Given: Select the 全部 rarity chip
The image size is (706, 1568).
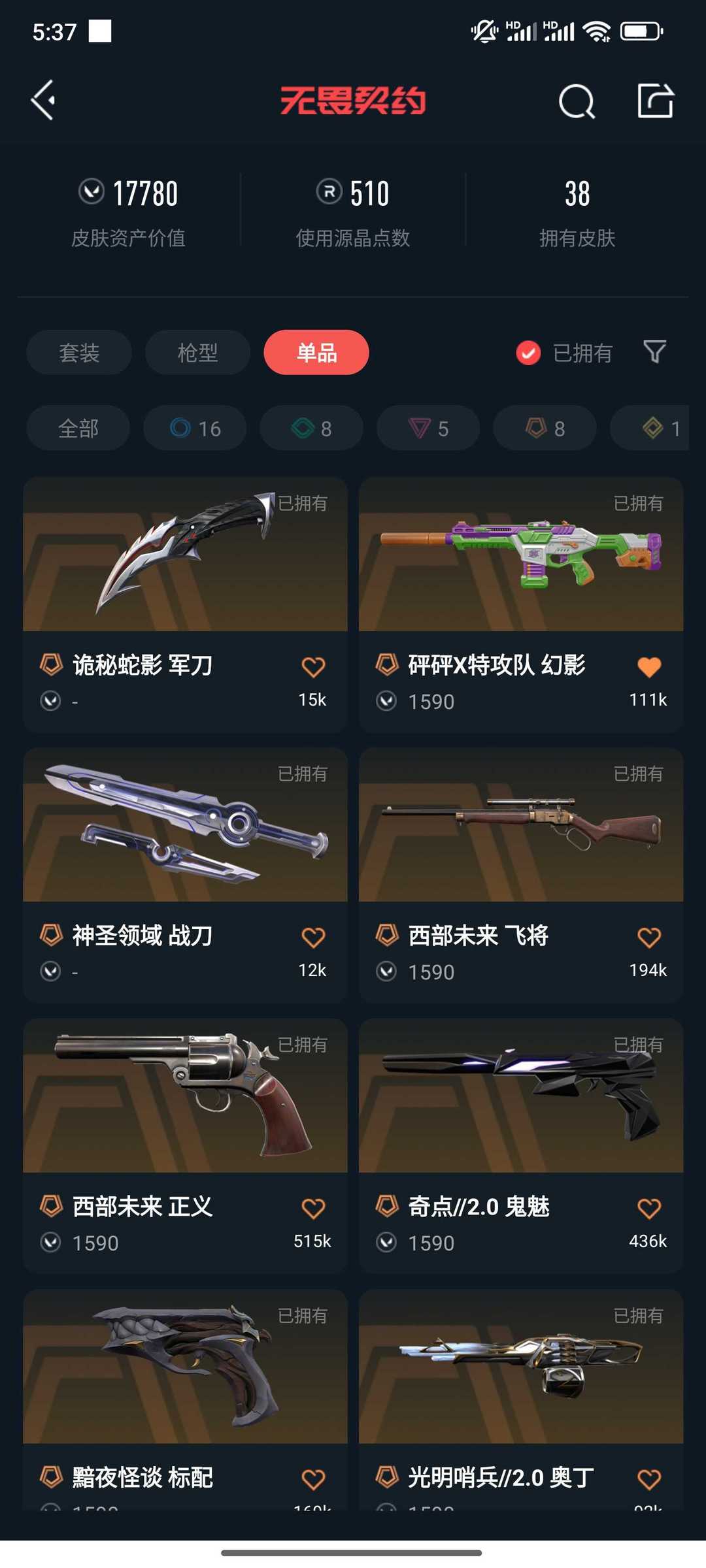Looking at the screenshot, I should [78, 429].
